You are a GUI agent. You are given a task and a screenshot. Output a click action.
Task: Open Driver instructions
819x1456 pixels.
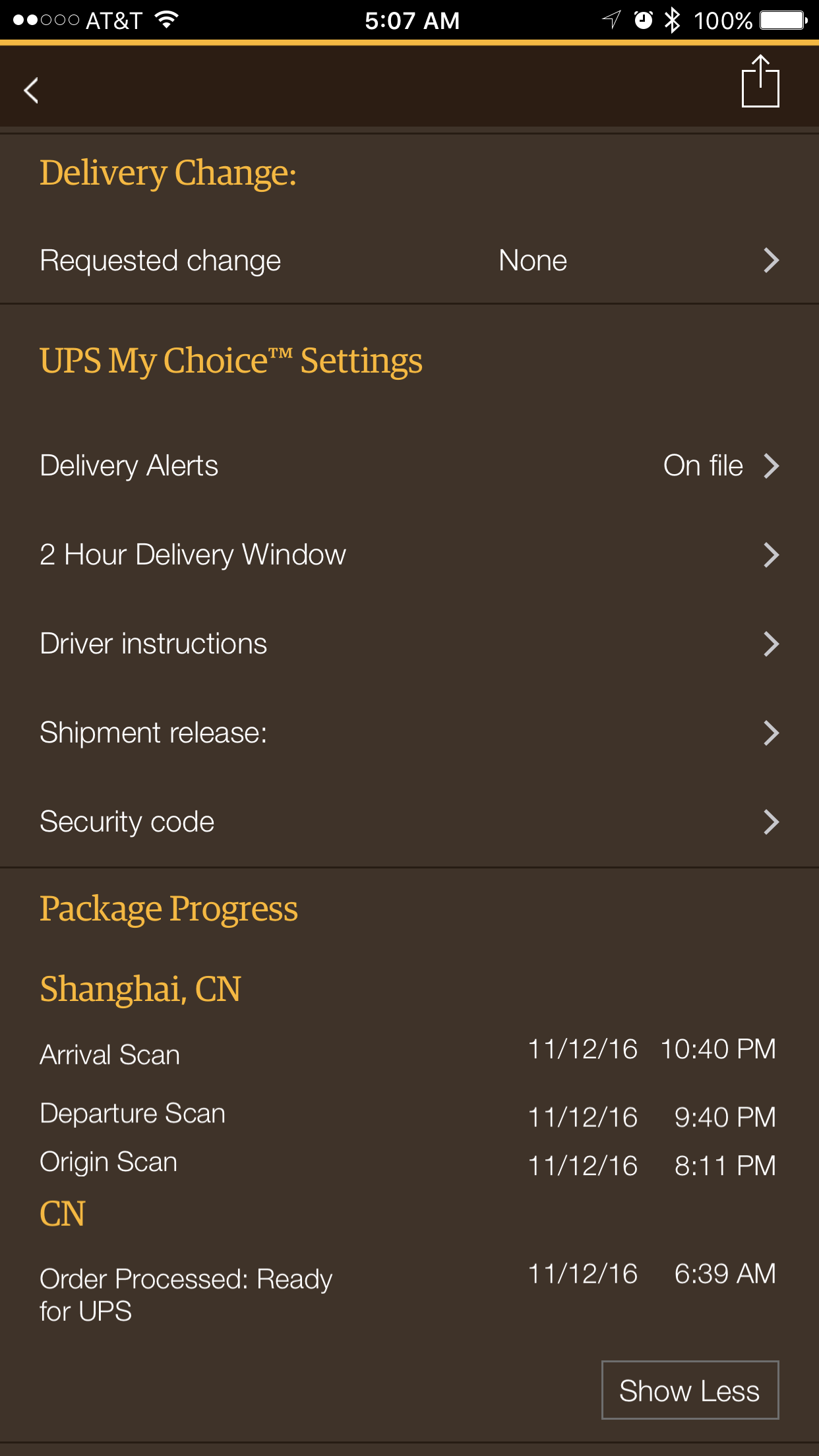[x=409, y=644]
